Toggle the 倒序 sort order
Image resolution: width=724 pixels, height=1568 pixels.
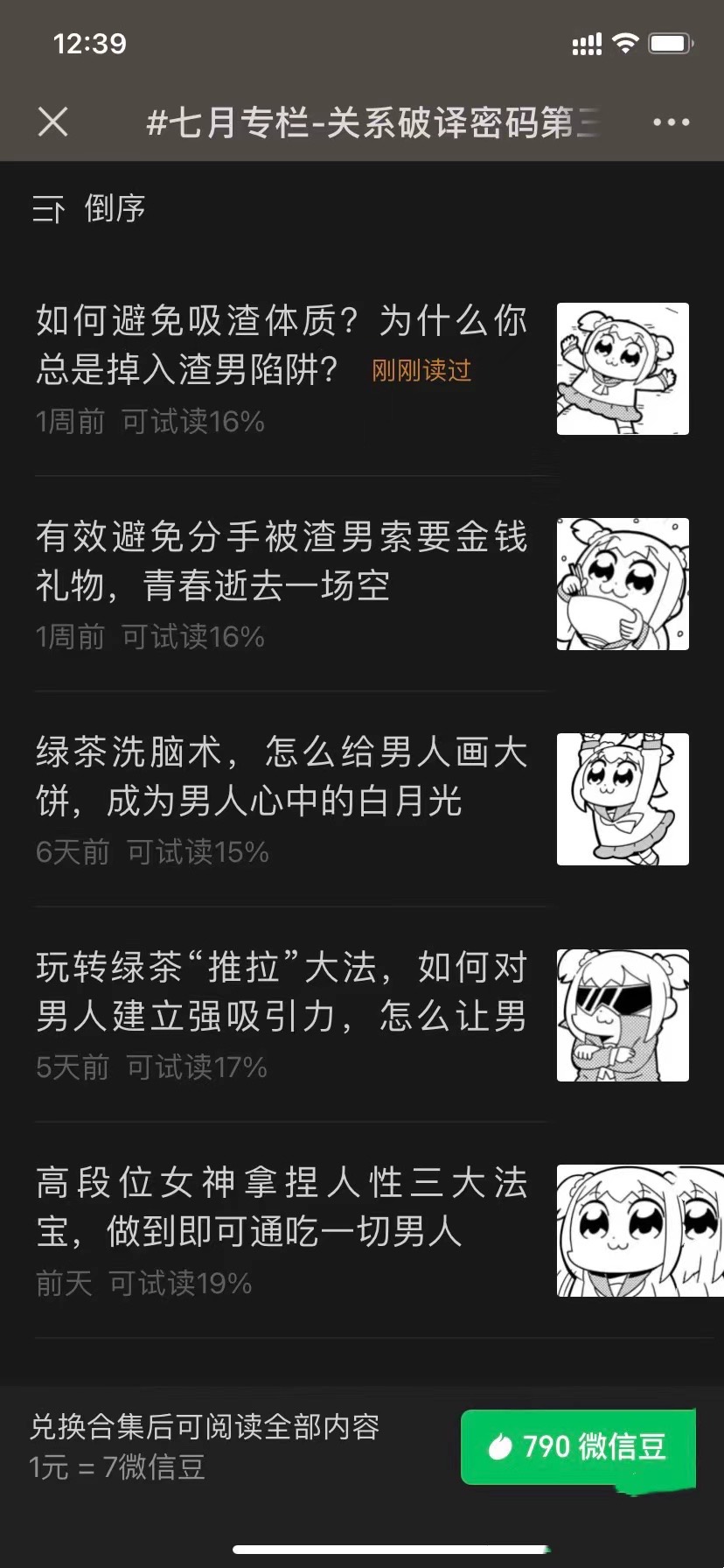point(90,209)
